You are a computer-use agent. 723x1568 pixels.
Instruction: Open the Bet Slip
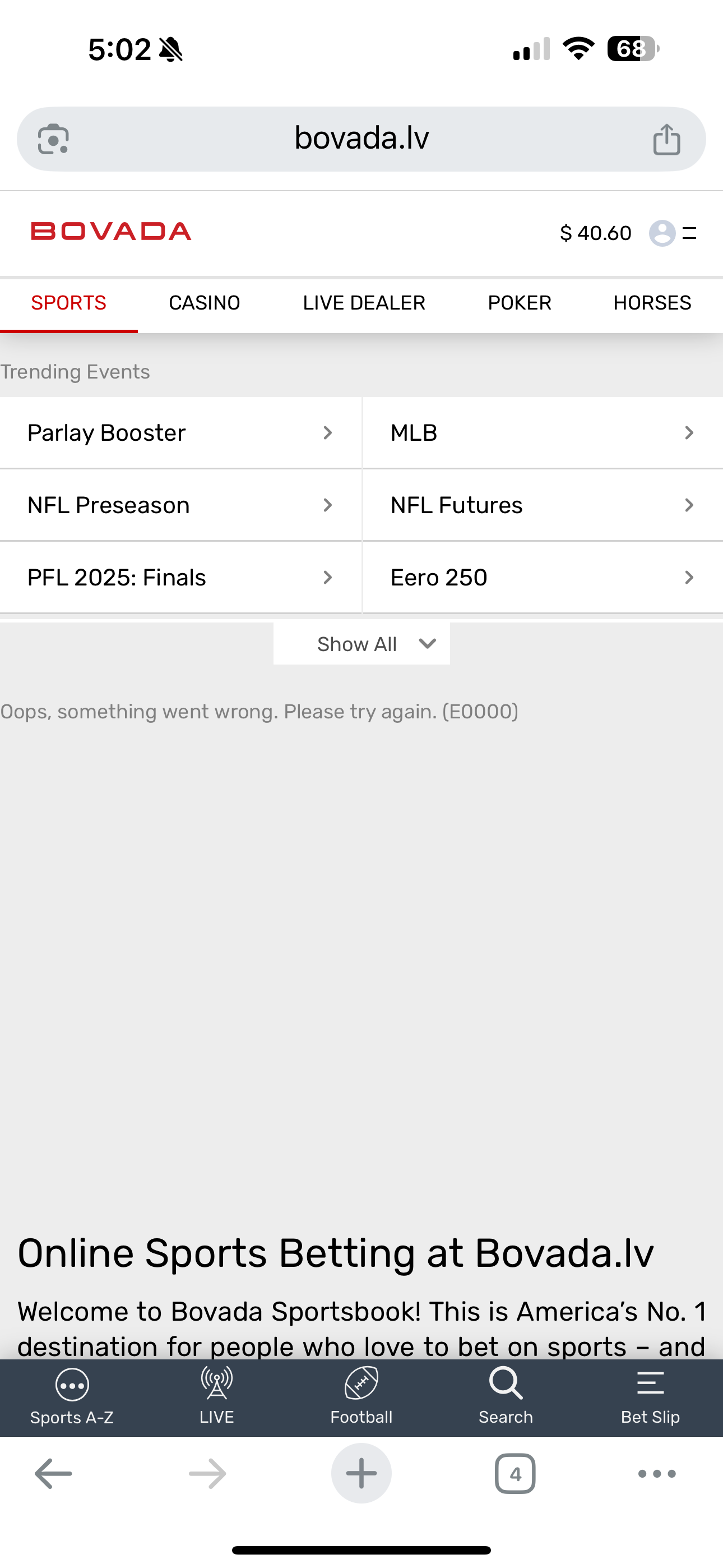tap(650, 1398)
